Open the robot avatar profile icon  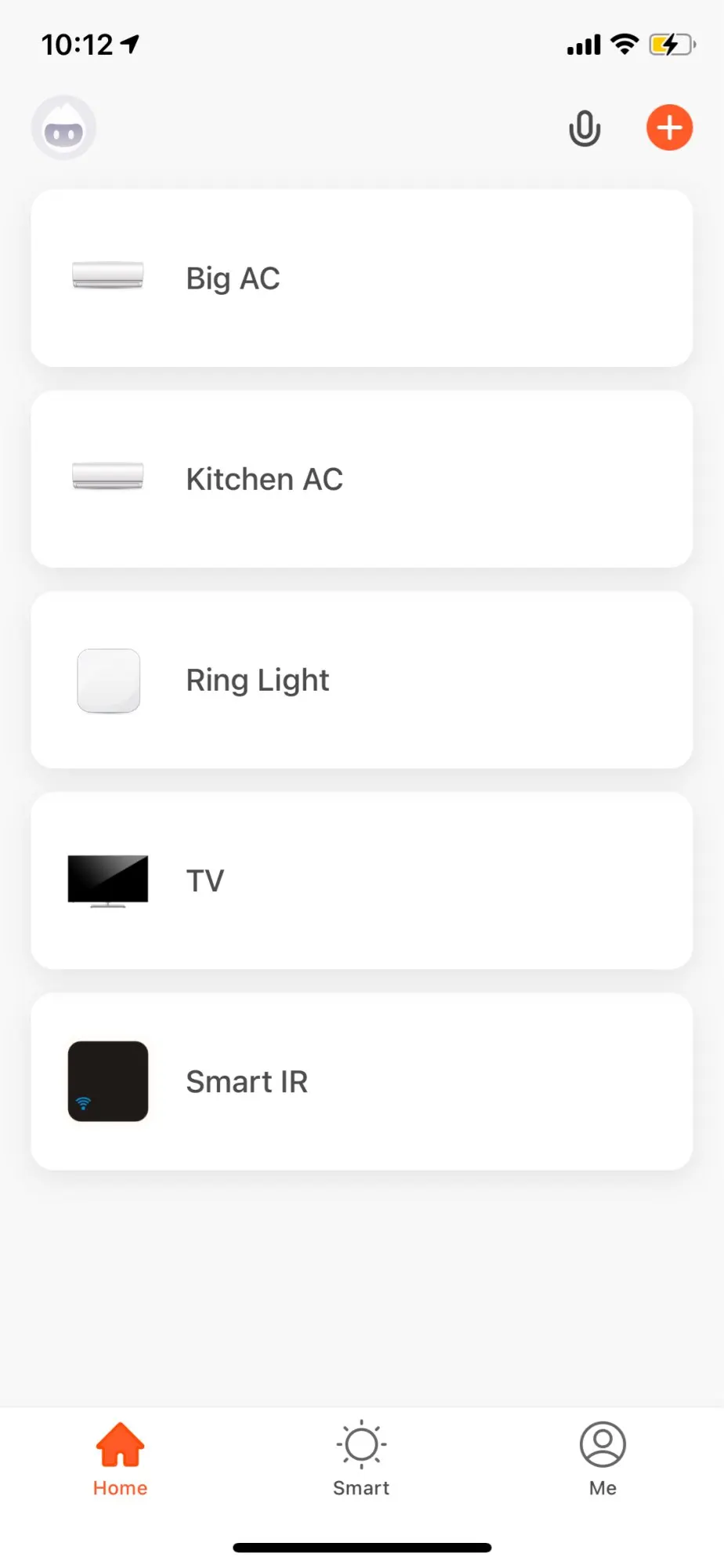tap(63, 129)
